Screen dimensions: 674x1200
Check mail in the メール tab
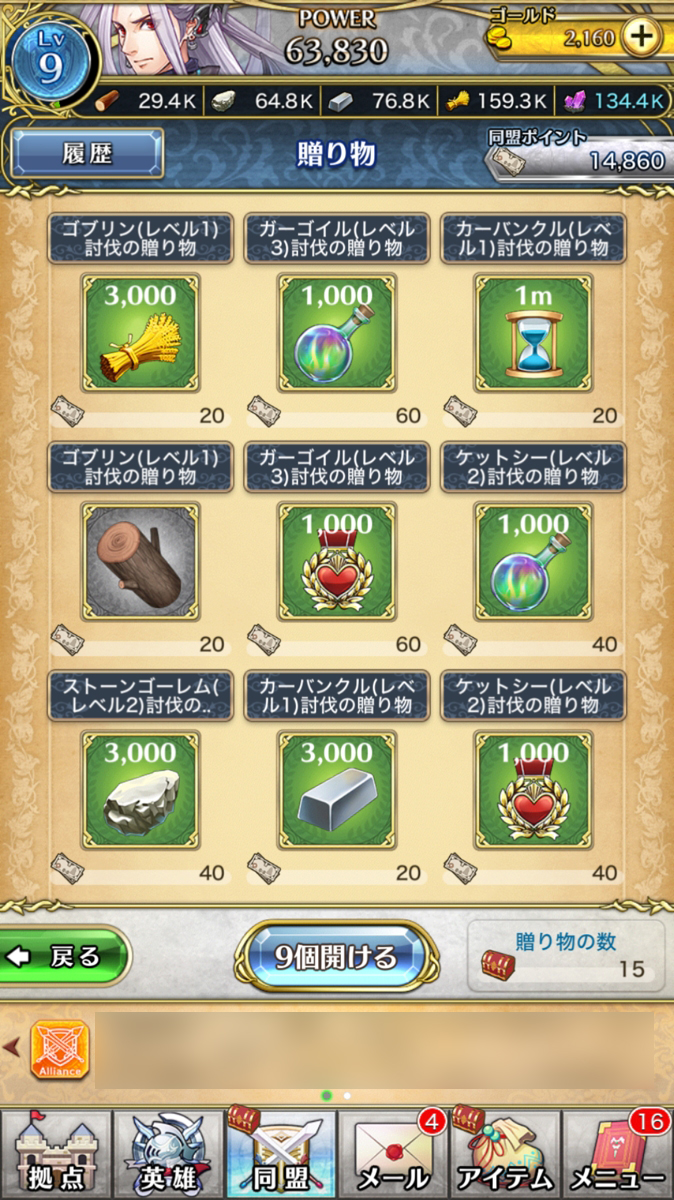[x=393, y=1154]
